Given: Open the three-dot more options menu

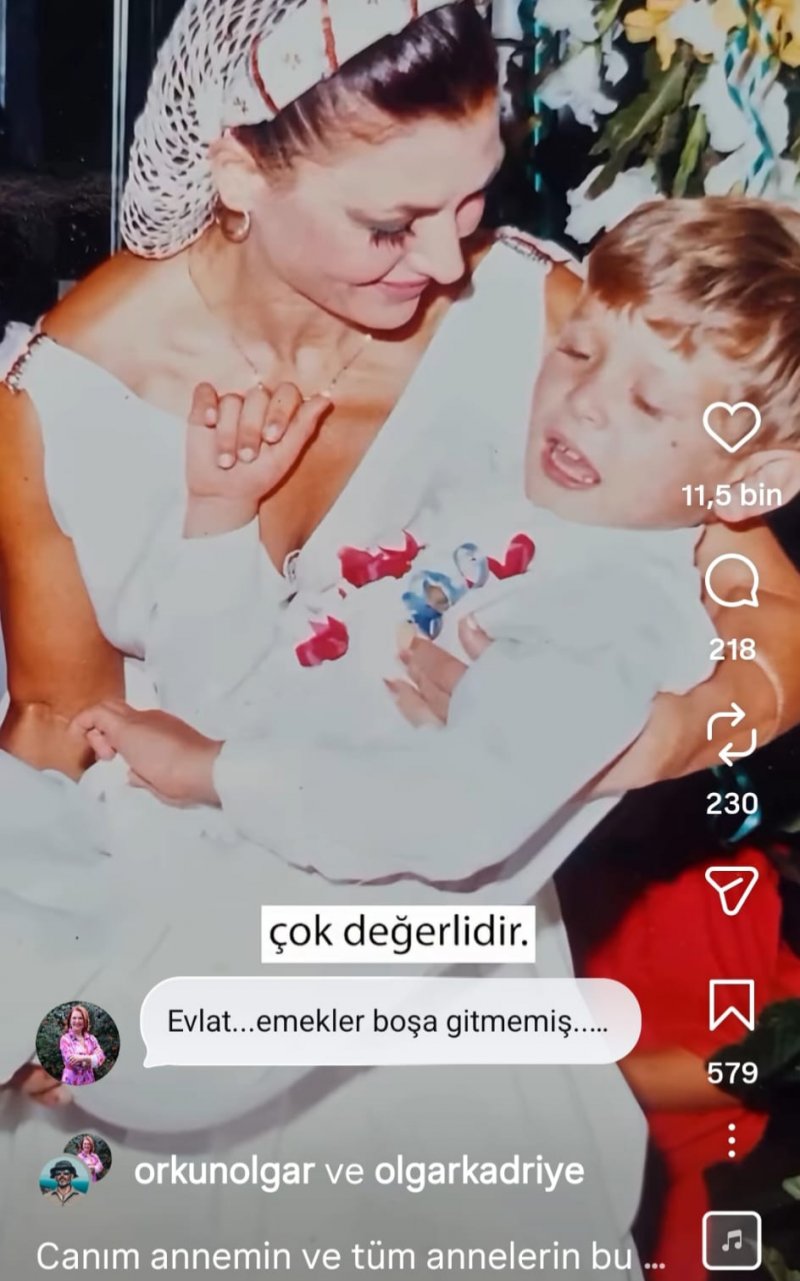Looking at the screenshot, I should coord(732,1141).
